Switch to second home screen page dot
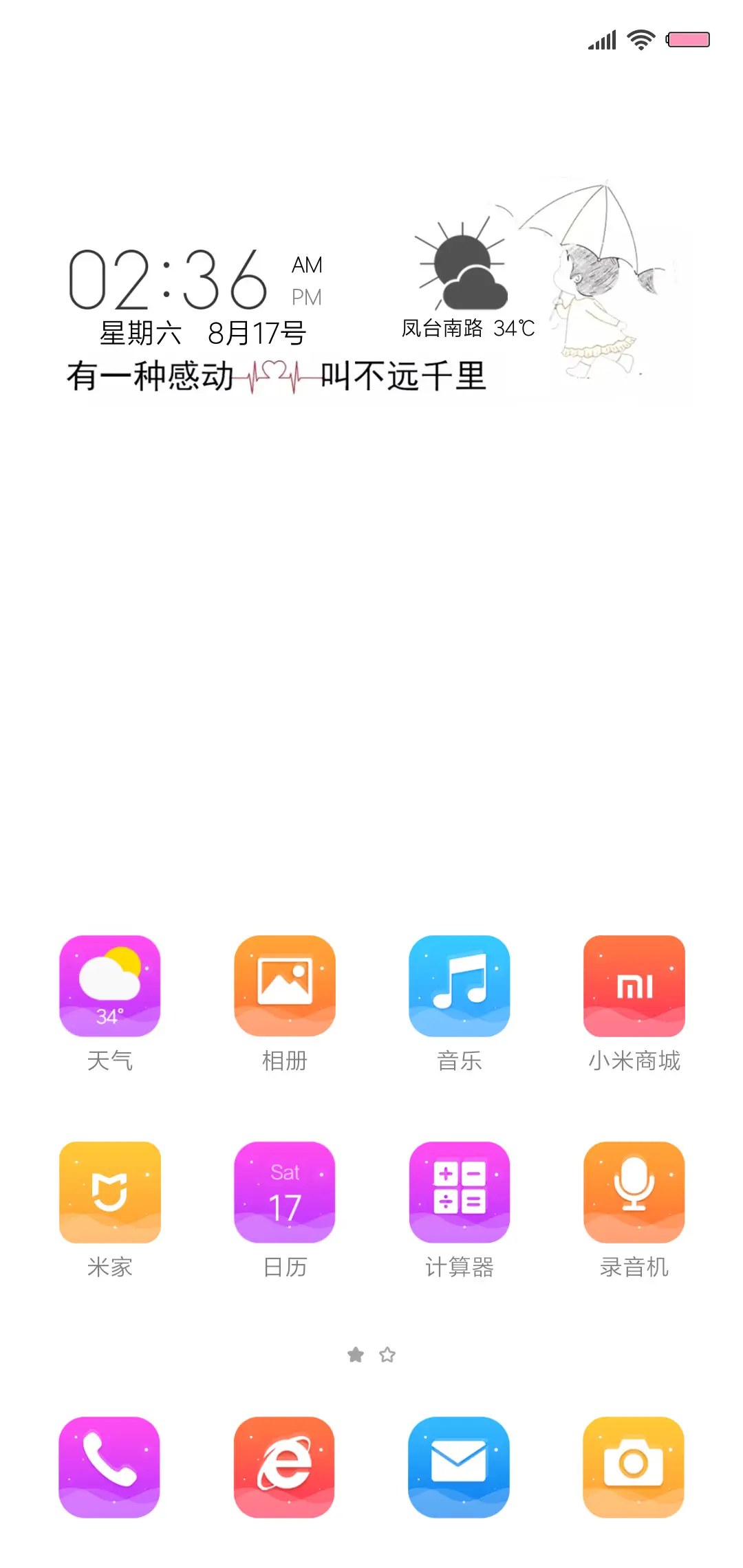743x1568 pixels. 387,1354
